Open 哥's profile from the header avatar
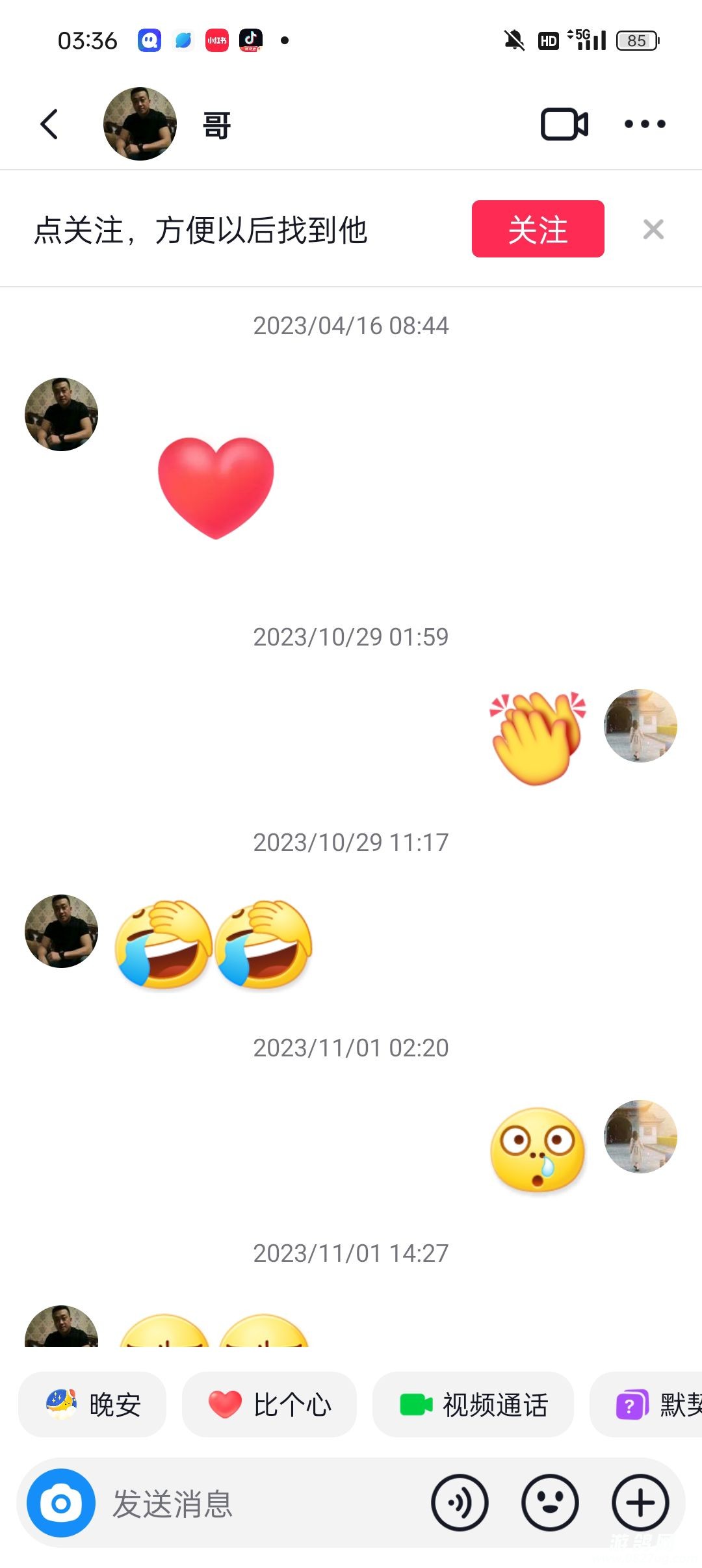This screenshot has width=702, height=1568. point(140,124)
